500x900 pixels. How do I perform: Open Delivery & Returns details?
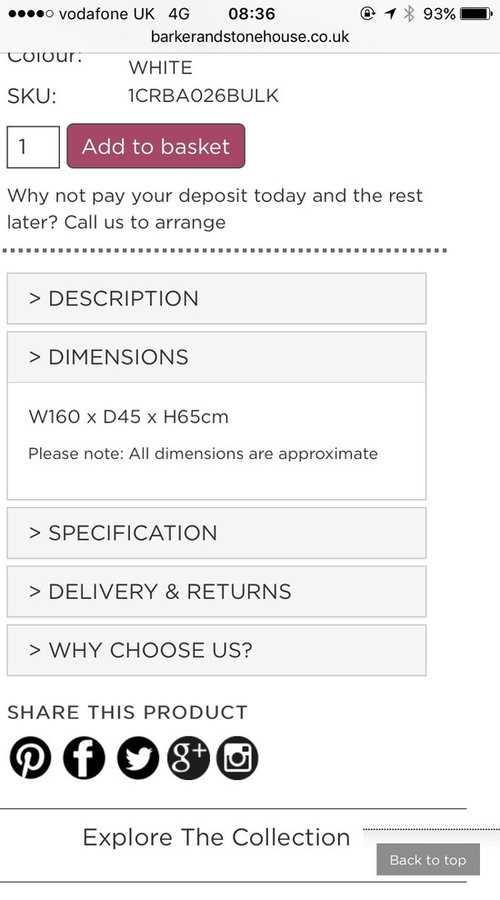click(x=216, y=591)
